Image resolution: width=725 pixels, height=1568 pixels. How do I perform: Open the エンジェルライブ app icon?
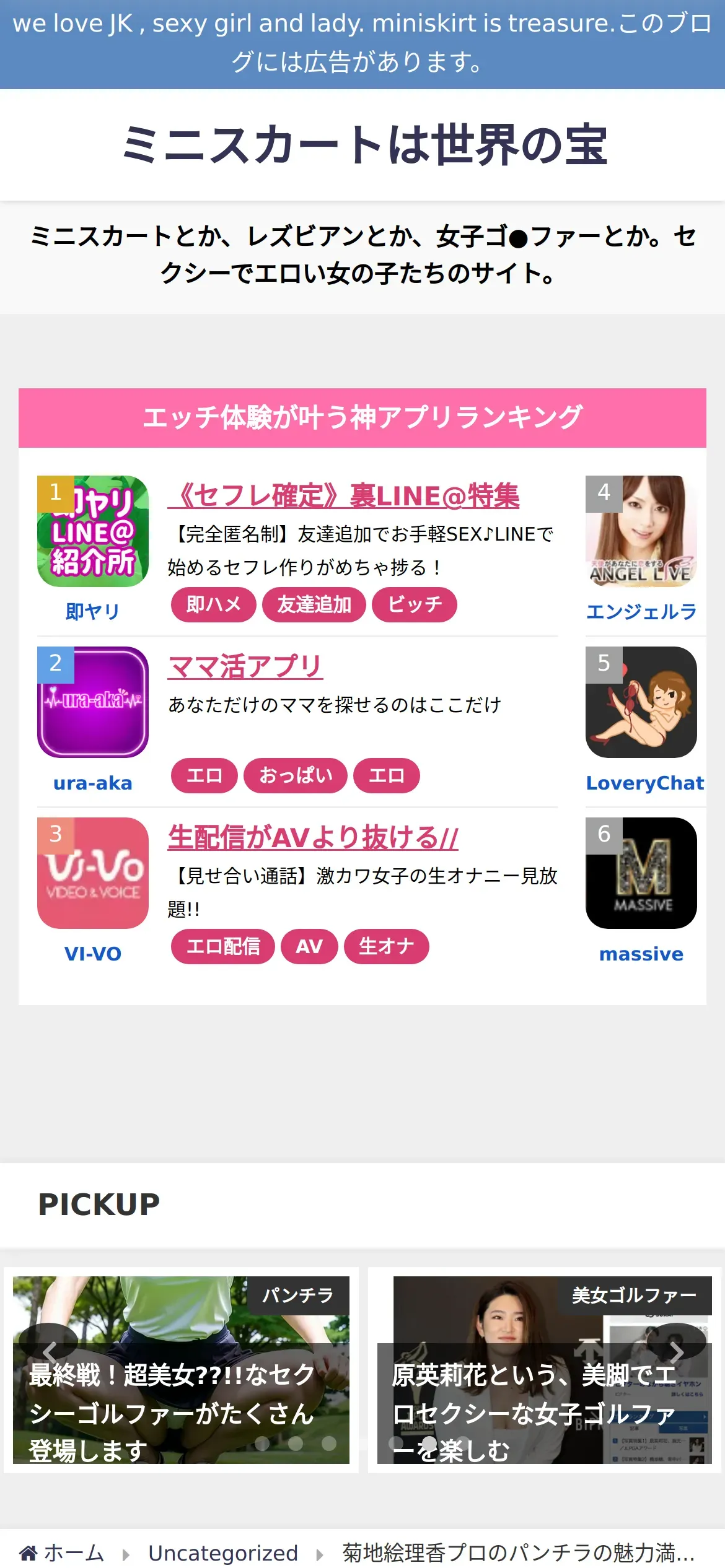tap(641, 531)
